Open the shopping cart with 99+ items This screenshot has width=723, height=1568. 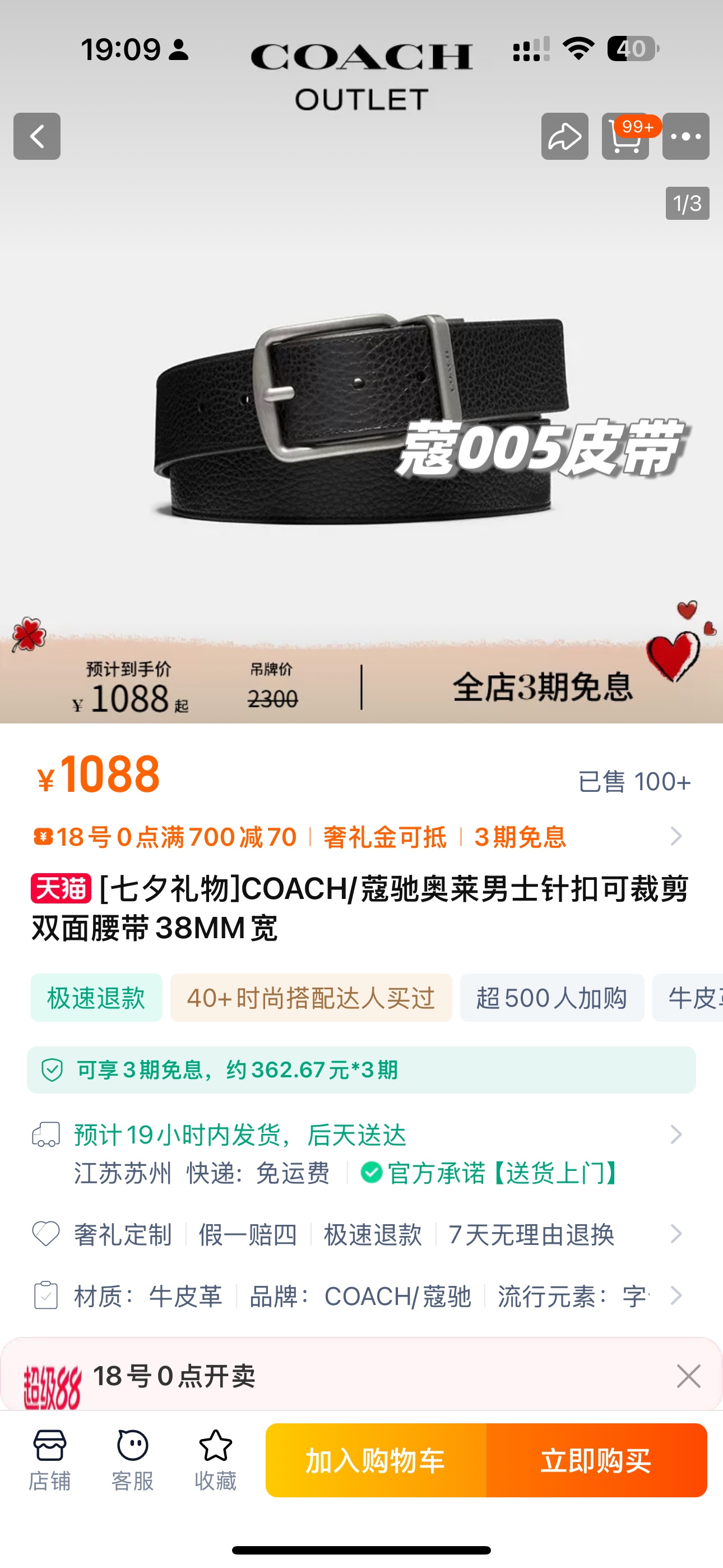[x=625, y=137]
